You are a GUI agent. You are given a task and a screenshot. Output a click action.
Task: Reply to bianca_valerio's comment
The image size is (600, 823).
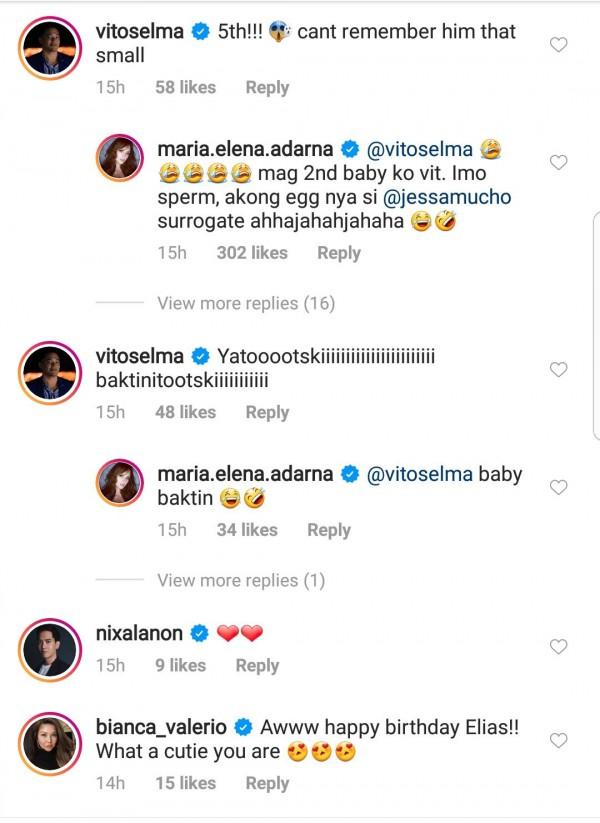[267, 783]
